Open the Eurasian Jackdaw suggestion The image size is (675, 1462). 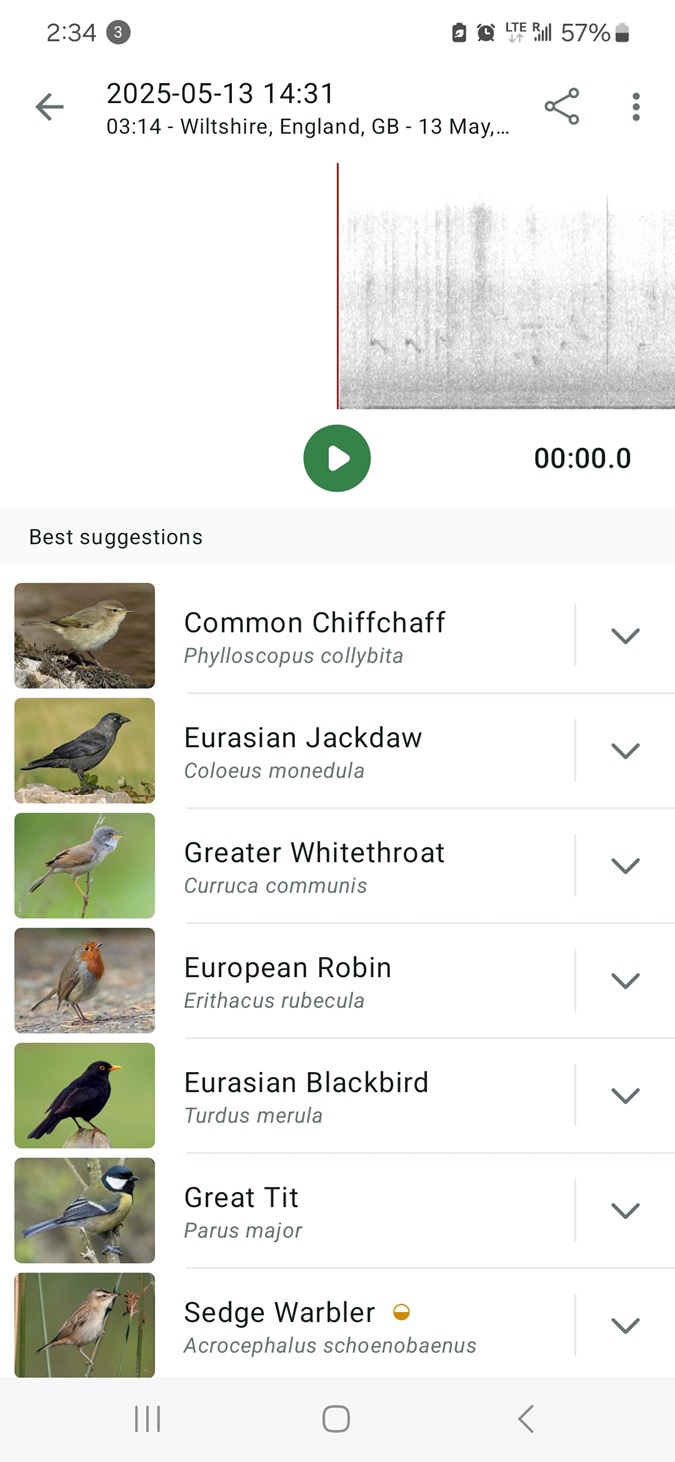pos(303,751)
